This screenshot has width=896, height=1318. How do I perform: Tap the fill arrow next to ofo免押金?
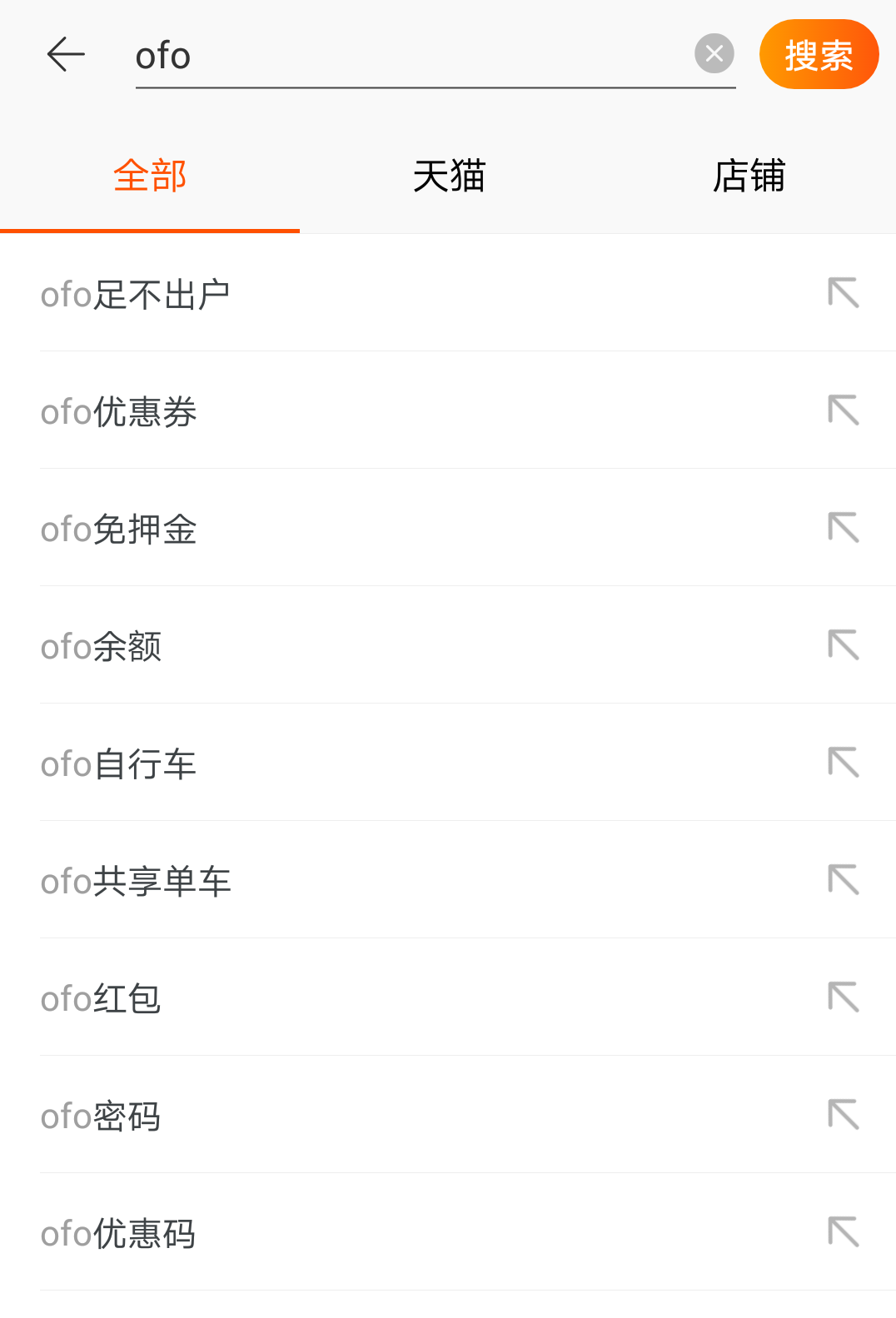(843, 528)
